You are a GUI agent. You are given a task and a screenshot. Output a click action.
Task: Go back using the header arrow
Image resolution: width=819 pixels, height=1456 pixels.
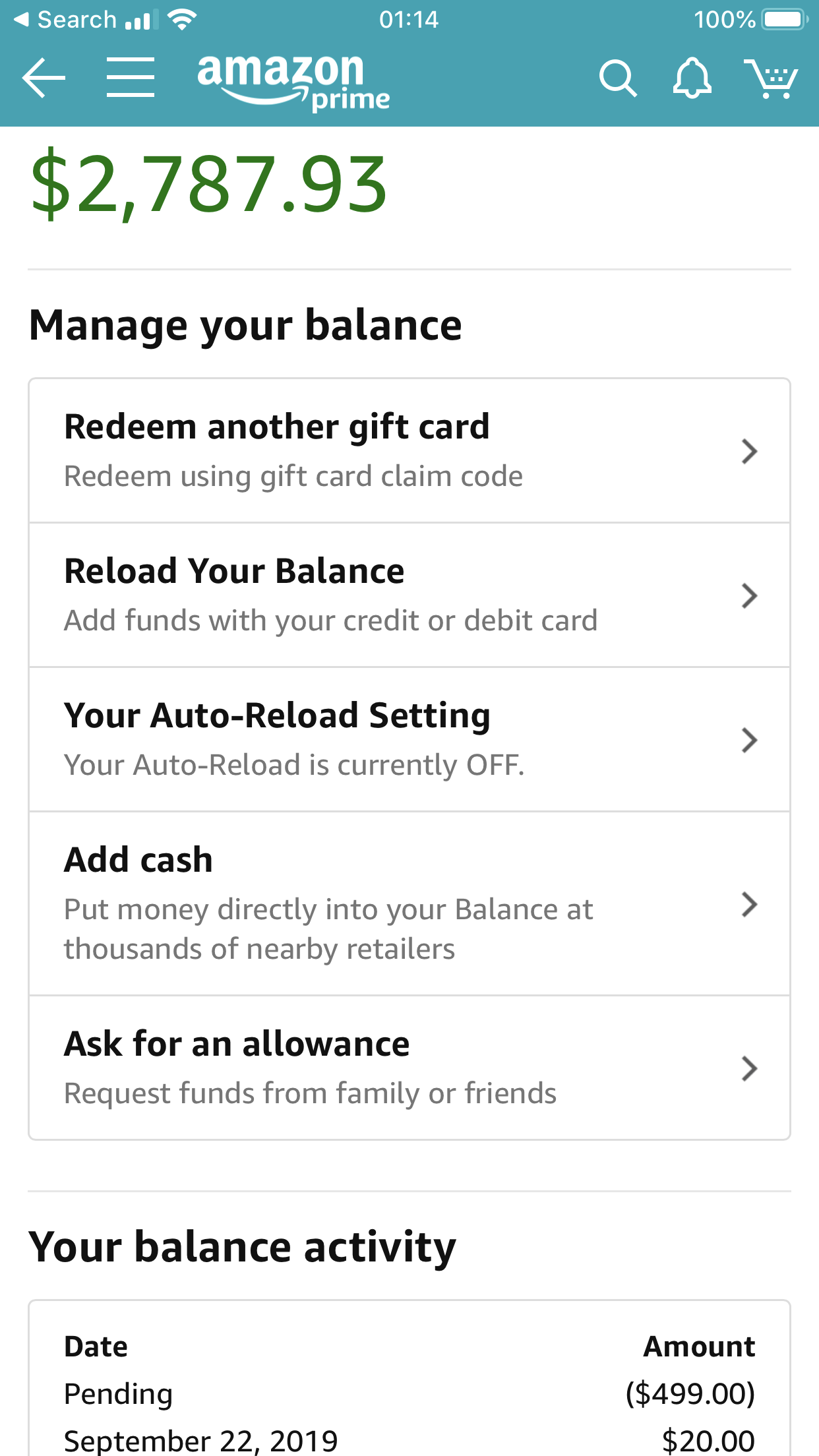tap(44, 78)
